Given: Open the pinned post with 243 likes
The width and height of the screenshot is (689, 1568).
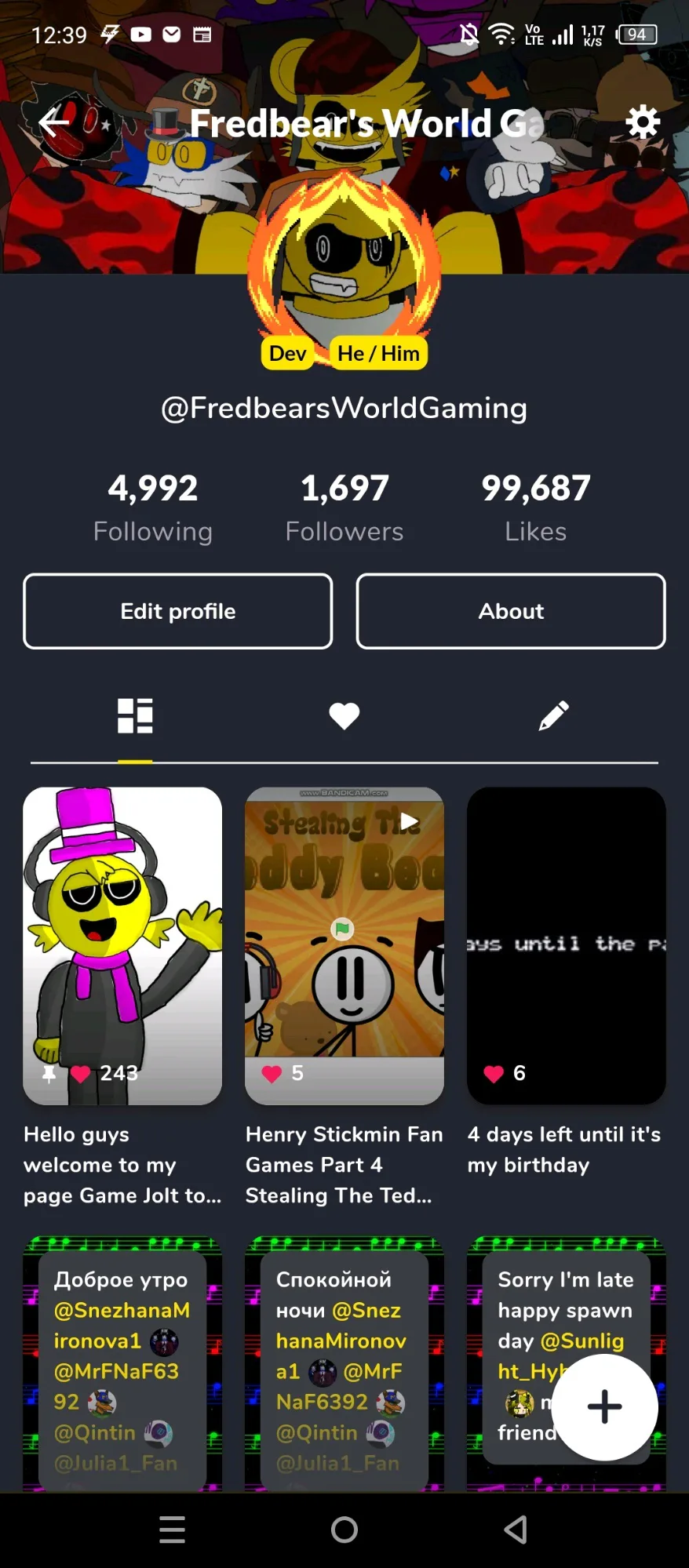Looking at the screenshot, I should [x=122, y=945].
